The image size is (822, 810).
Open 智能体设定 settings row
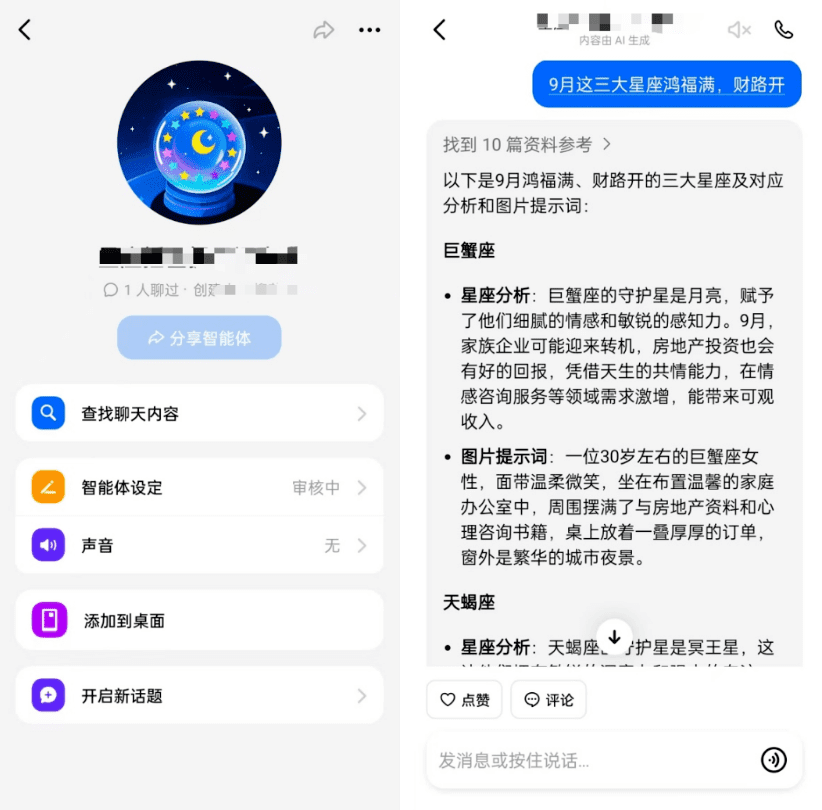[199, 487]
